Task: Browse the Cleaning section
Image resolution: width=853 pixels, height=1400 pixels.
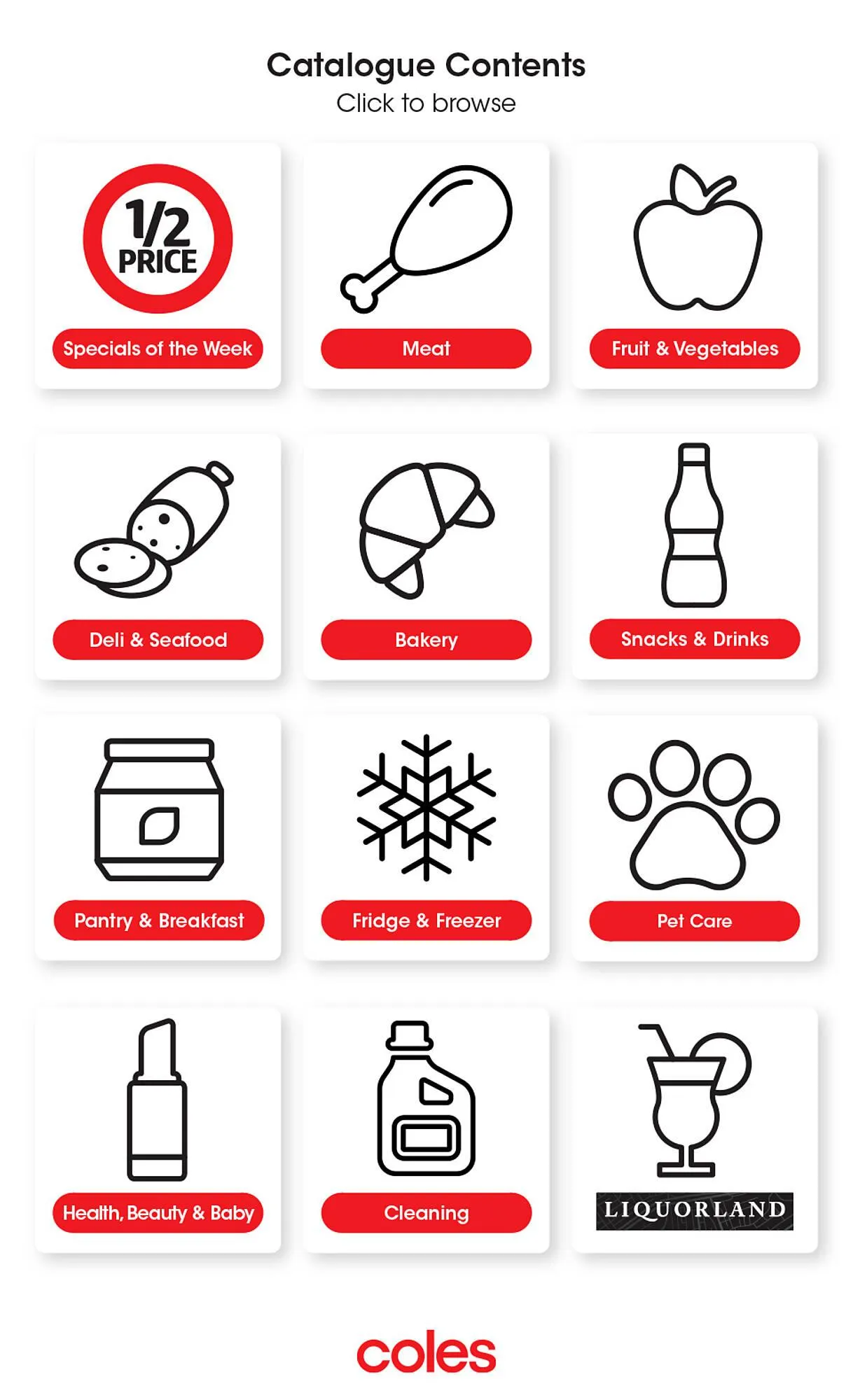Action: pyautogui.click(x=426, y=1212)
